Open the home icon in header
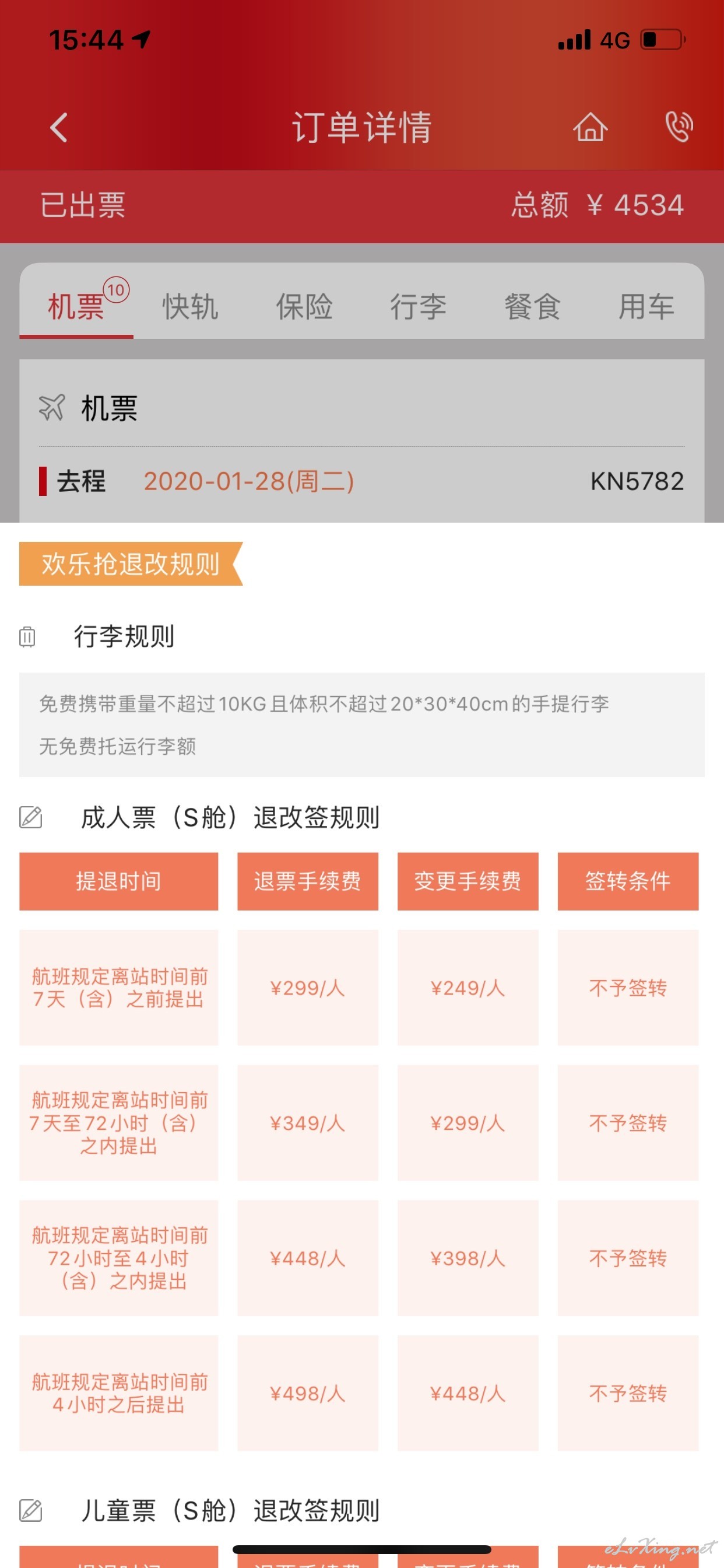This screenshot has height=1568, width=724. click(590, 128)
